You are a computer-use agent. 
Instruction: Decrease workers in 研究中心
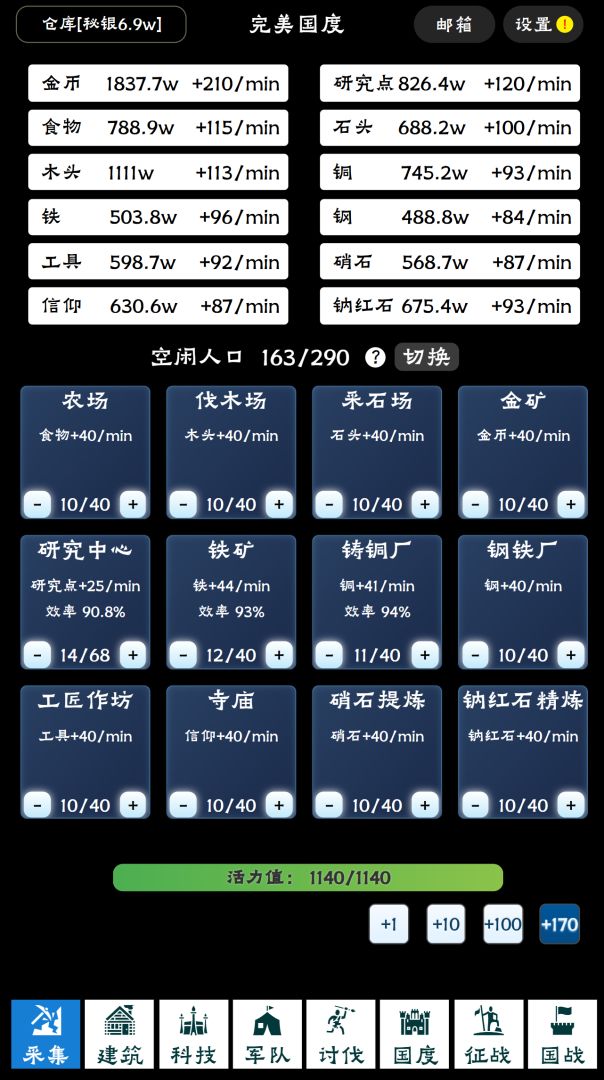37,655
